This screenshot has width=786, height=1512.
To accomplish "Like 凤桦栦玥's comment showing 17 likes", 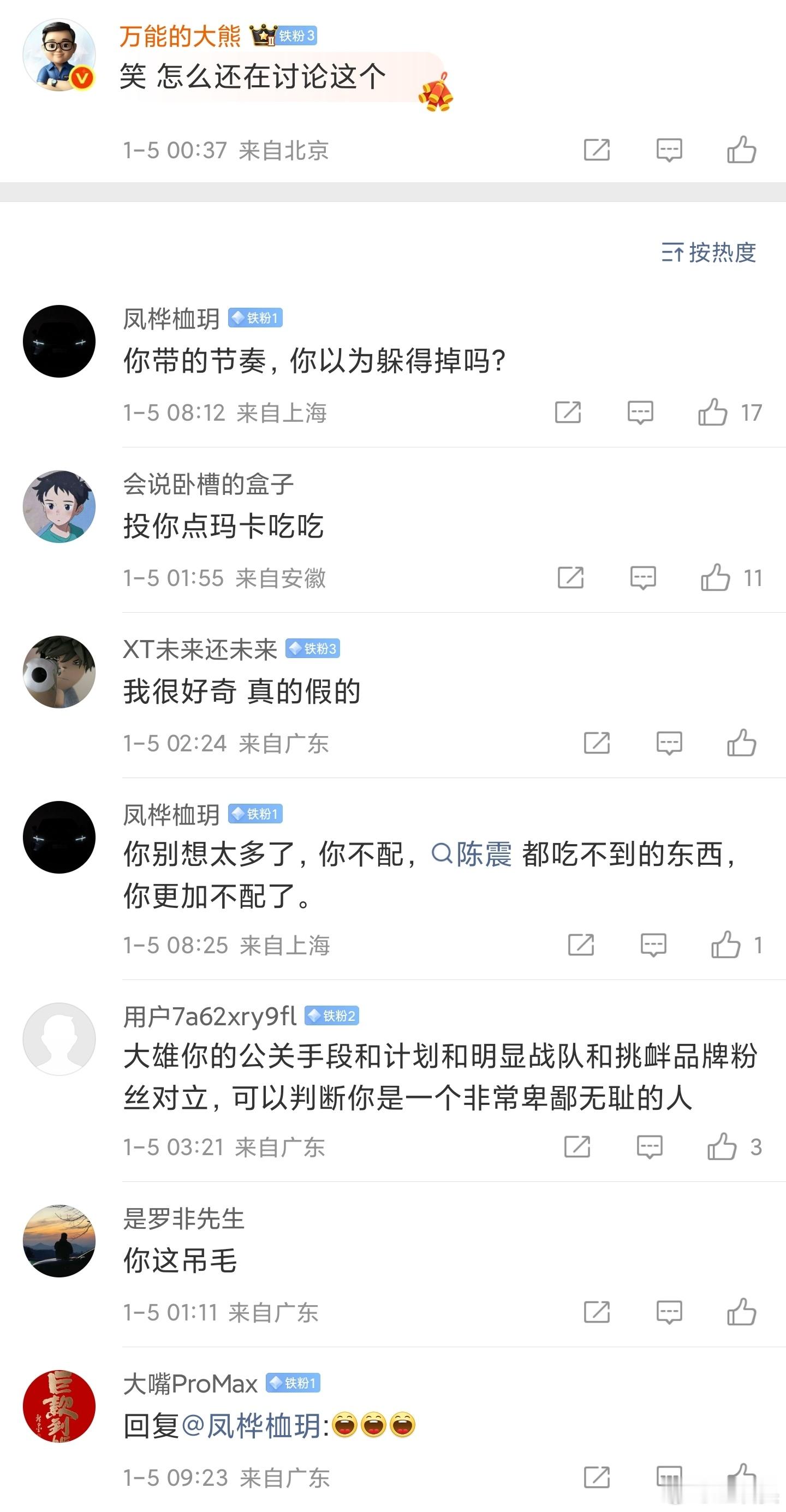I will click(x=714, y=413).
